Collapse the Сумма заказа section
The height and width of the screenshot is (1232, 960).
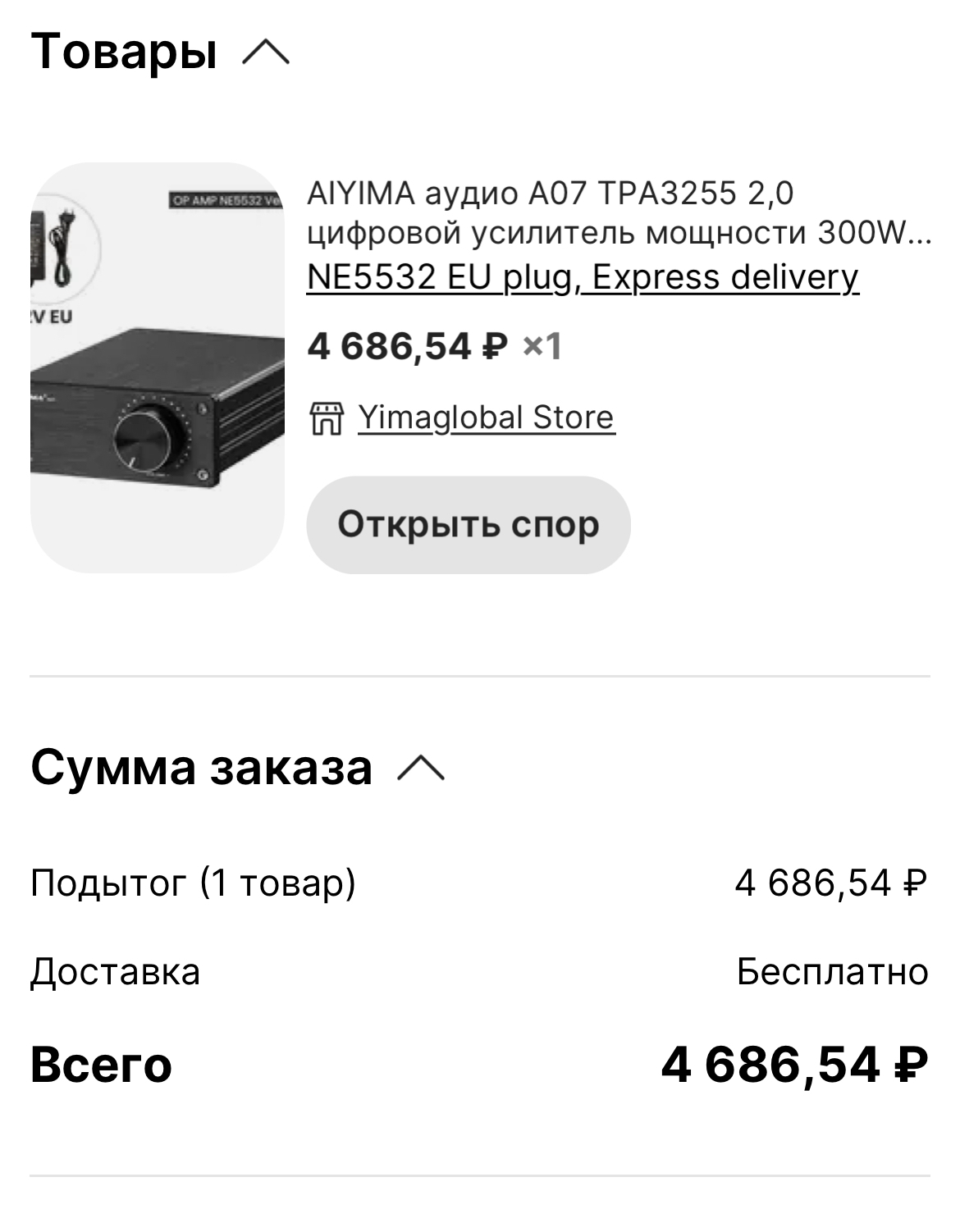pyautogui.click(x=420, y=769)
